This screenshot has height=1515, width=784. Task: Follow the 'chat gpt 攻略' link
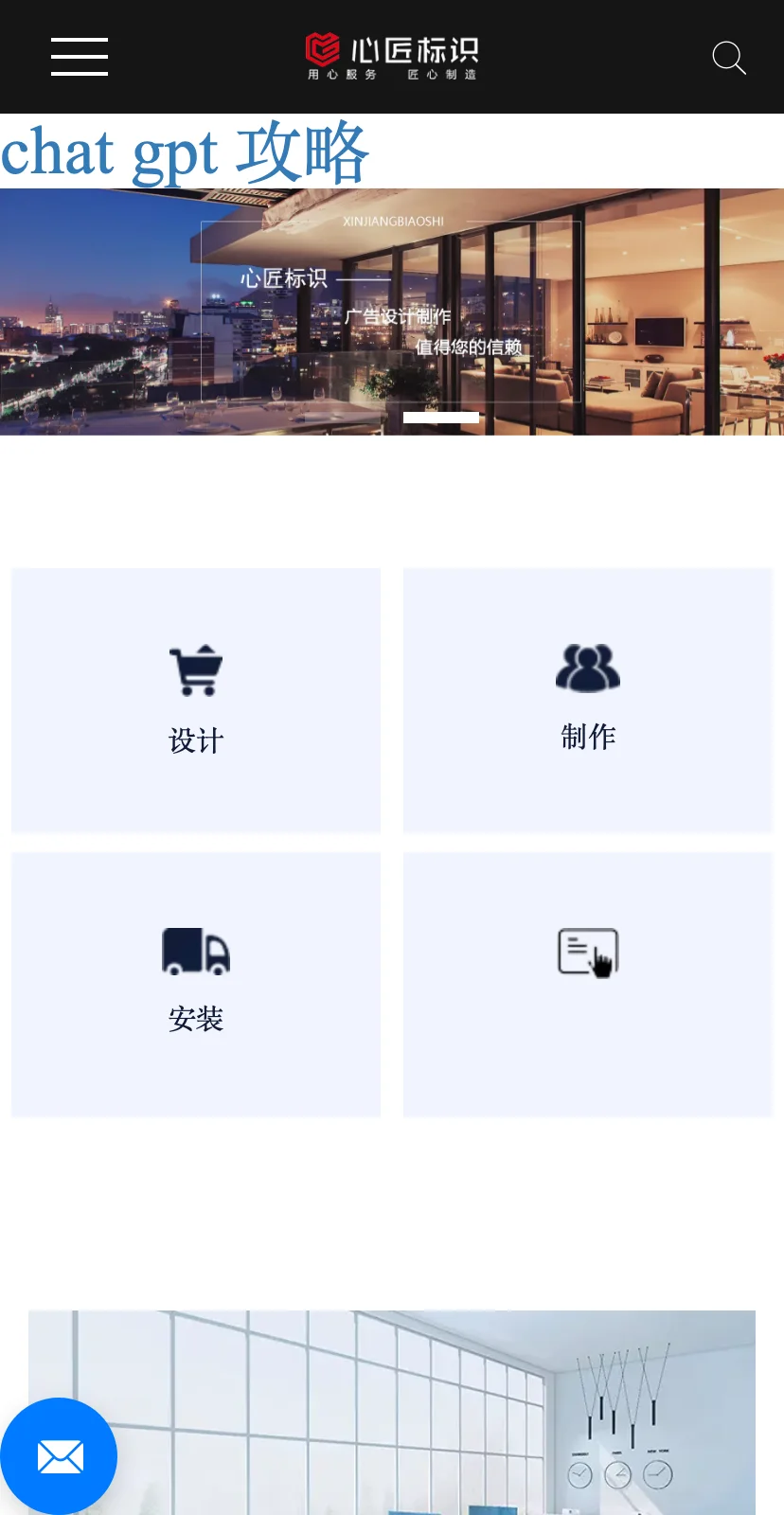[185, 152]
